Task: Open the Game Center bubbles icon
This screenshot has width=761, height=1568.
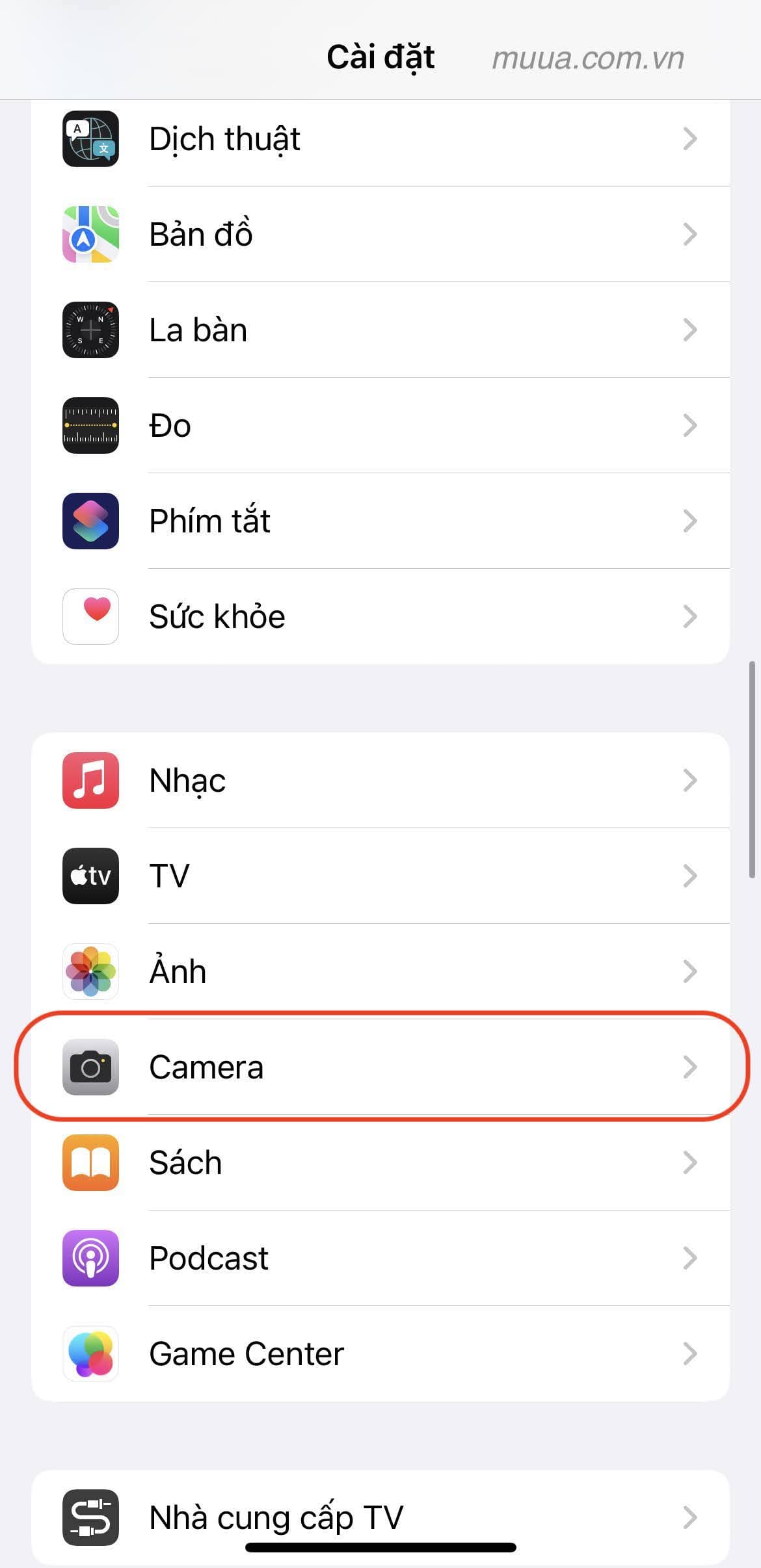Action: click(x=90, y=1353)
